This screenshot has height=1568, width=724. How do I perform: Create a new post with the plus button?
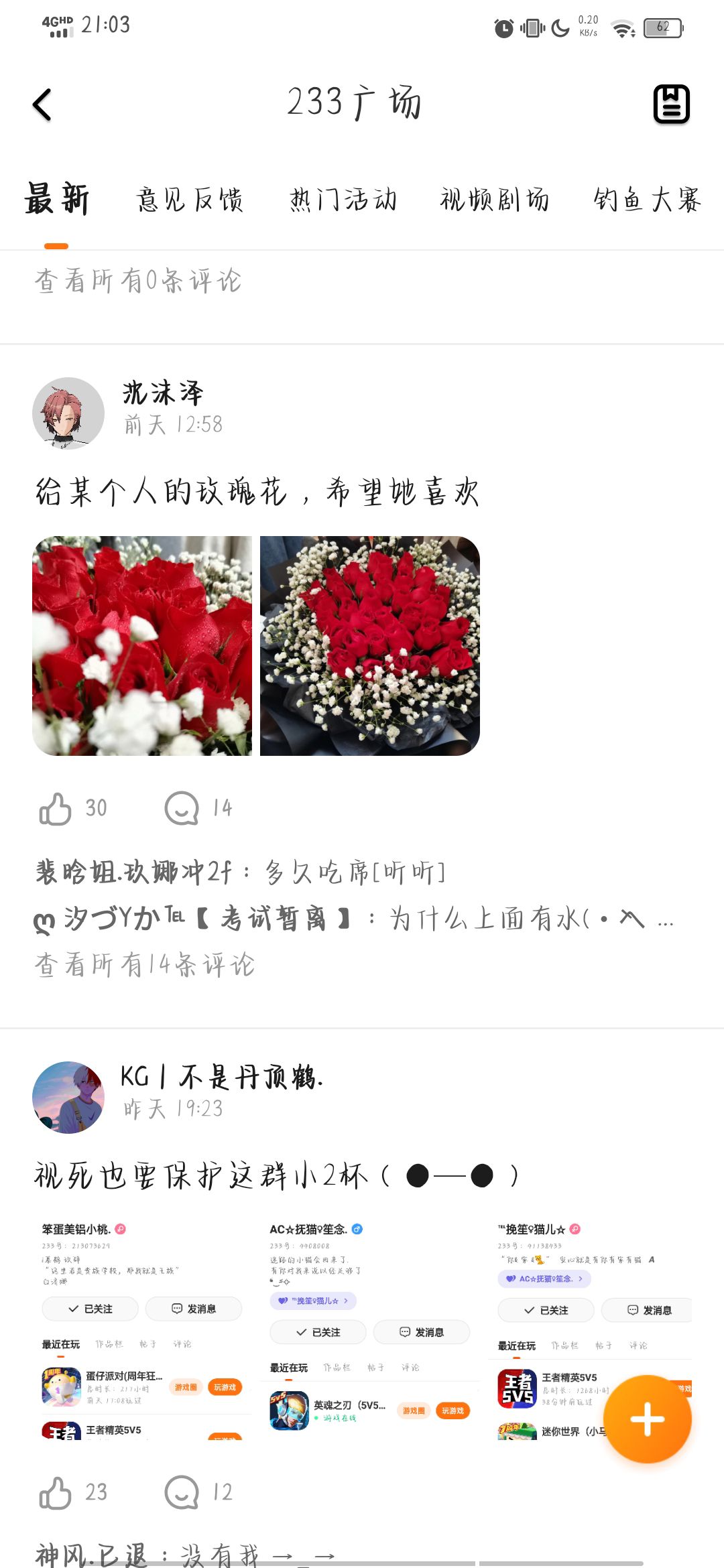[x=648, y=1419]
